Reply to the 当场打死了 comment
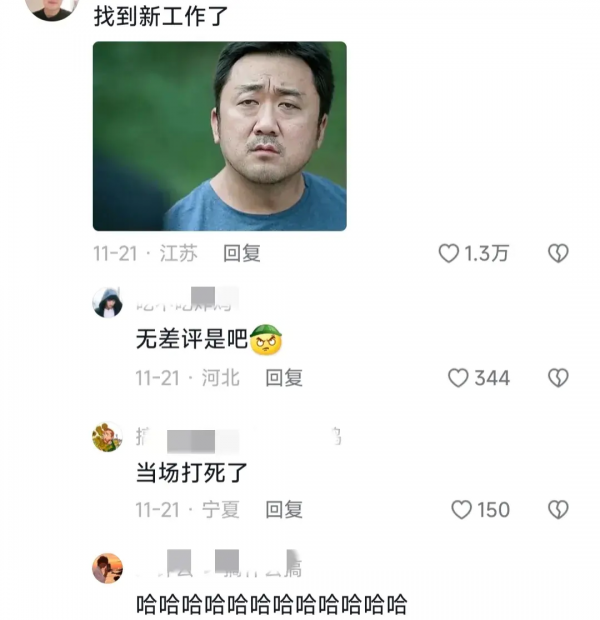The image size is (600, 620). click(284, 510)
